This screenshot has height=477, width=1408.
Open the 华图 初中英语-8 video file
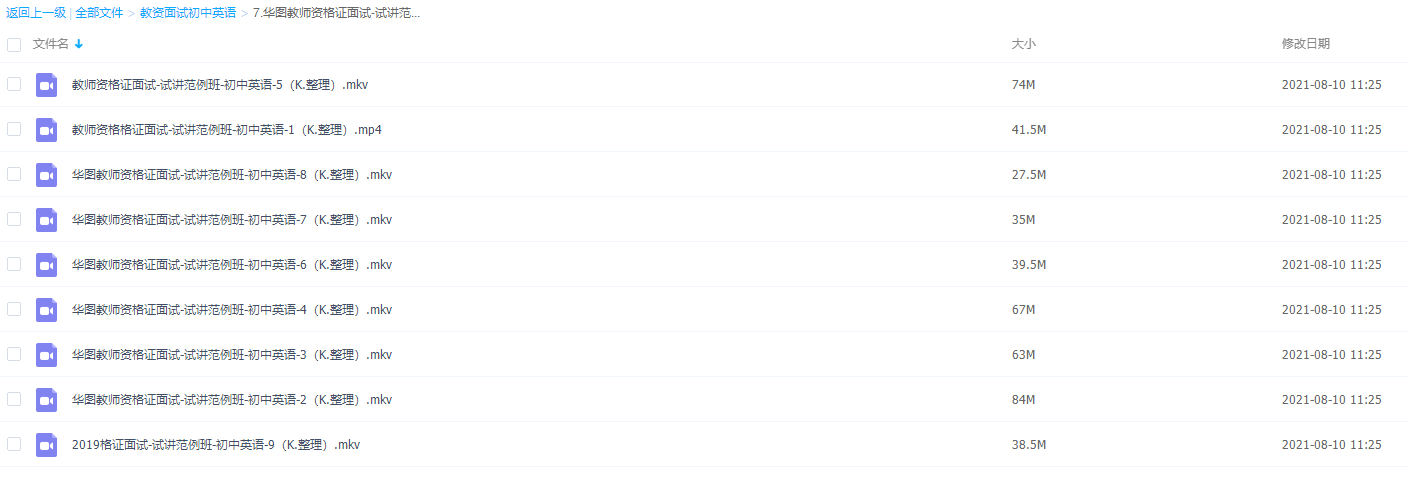click(231, 175)
